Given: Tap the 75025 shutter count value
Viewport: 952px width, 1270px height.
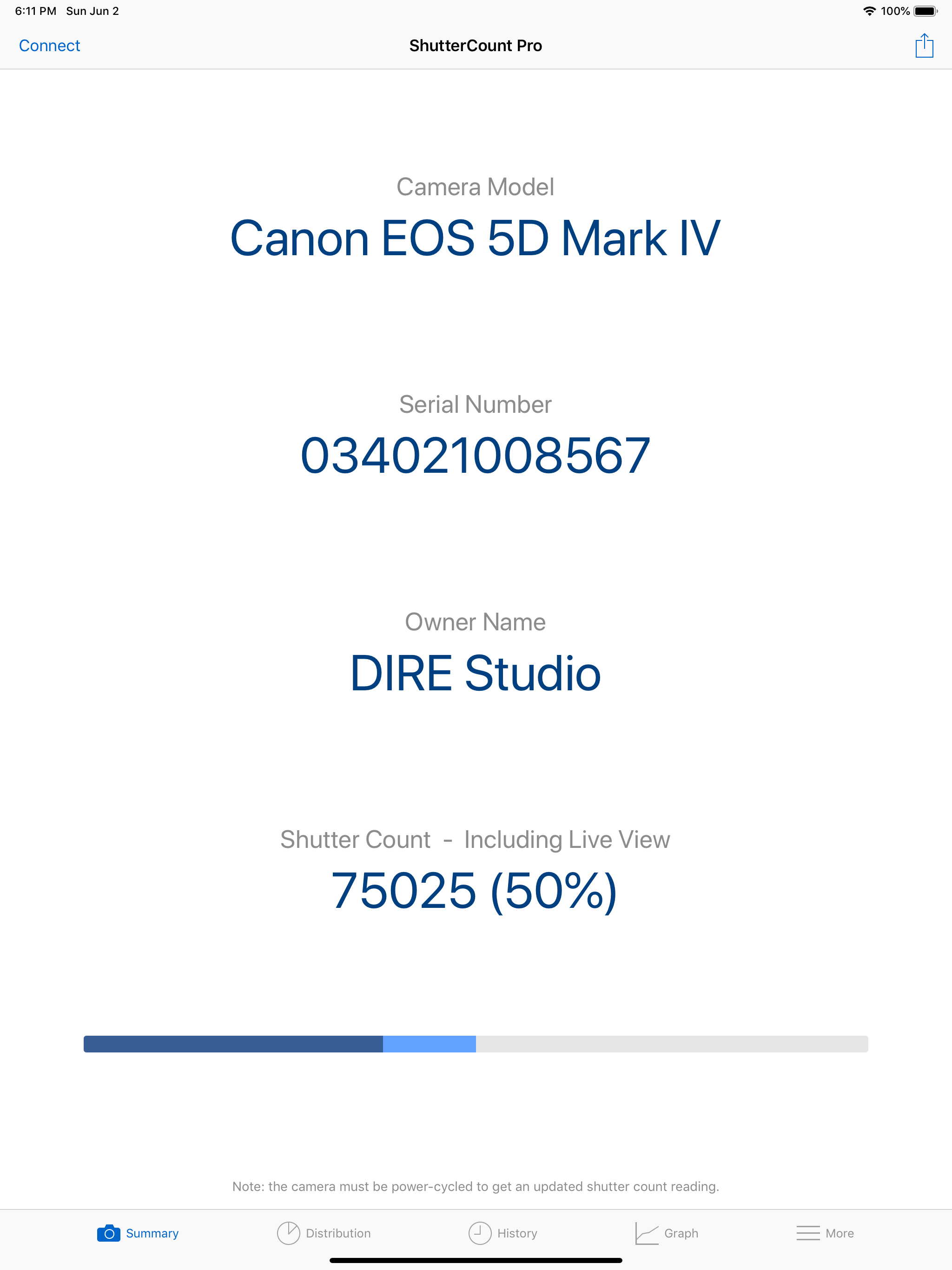Looking at the screenshot, I should pos(476,892).
